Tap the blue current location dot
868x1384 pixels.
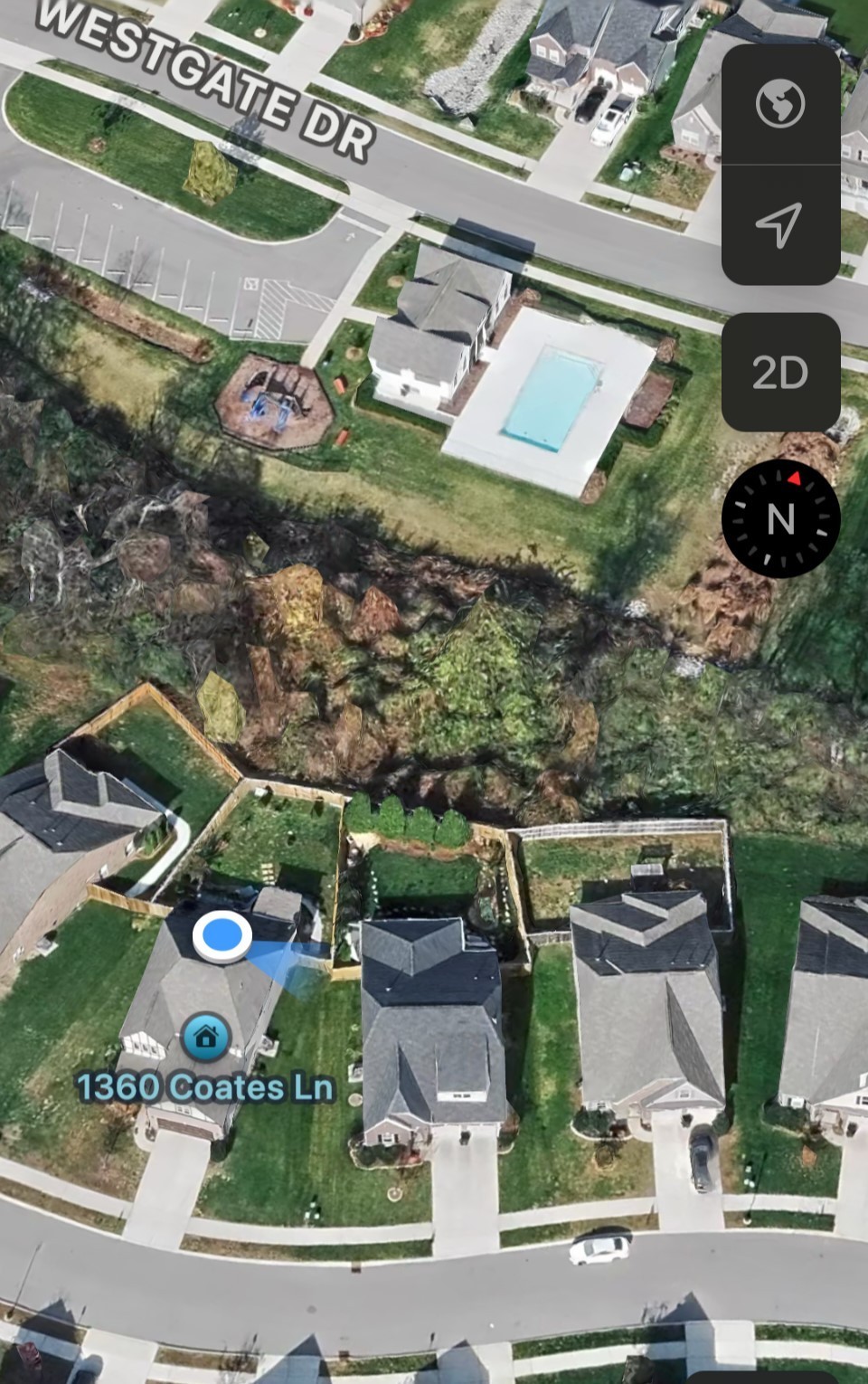(222, 935)
